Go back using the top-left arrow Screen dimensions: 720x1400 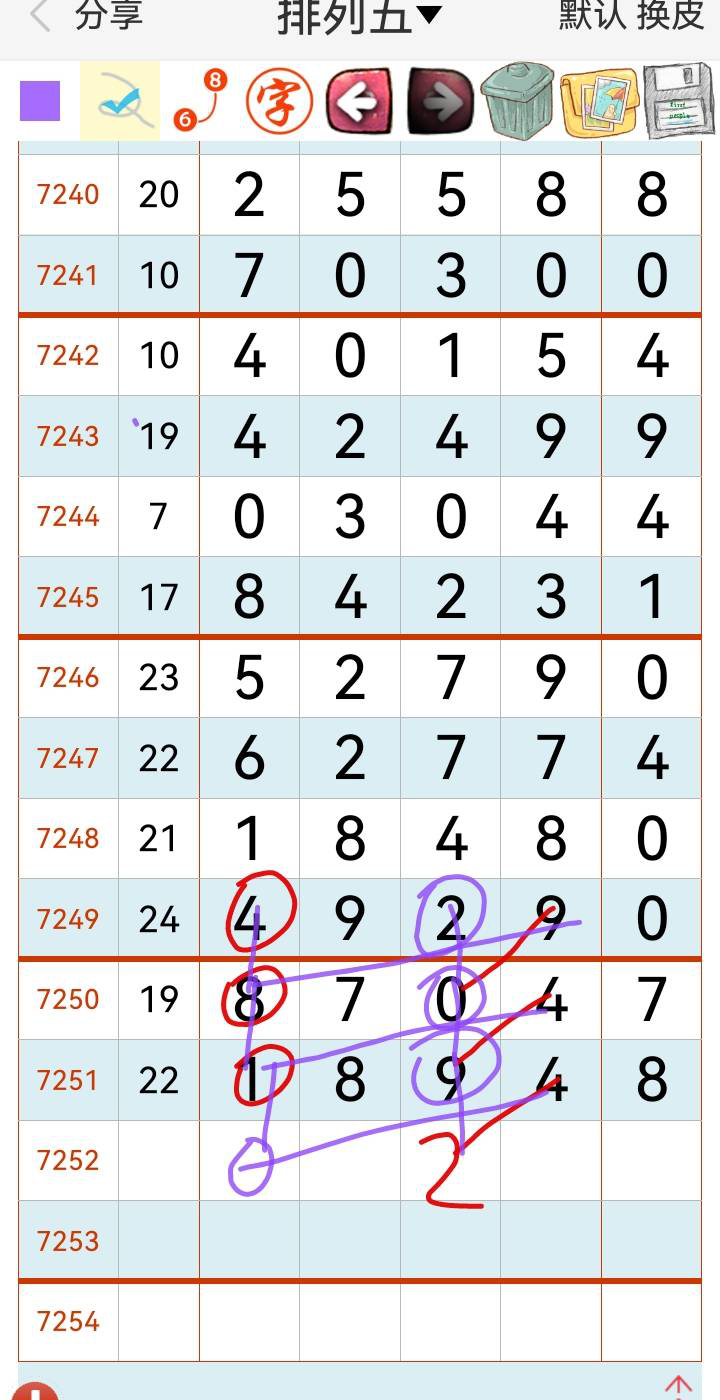(x=40, y=16)
